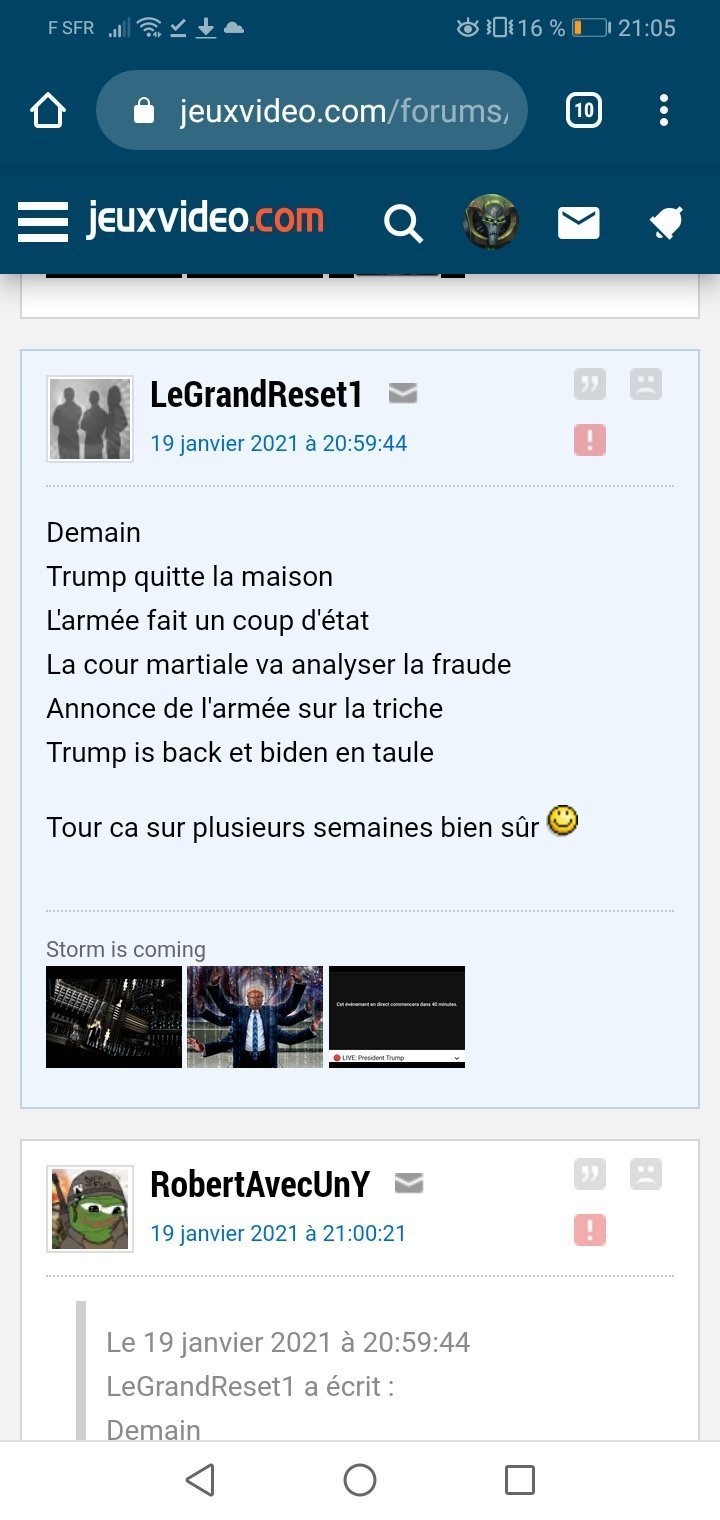Quote LeGrandReset1's message
The height and width of the screenshot is (1520, 720).
(590, 384)
